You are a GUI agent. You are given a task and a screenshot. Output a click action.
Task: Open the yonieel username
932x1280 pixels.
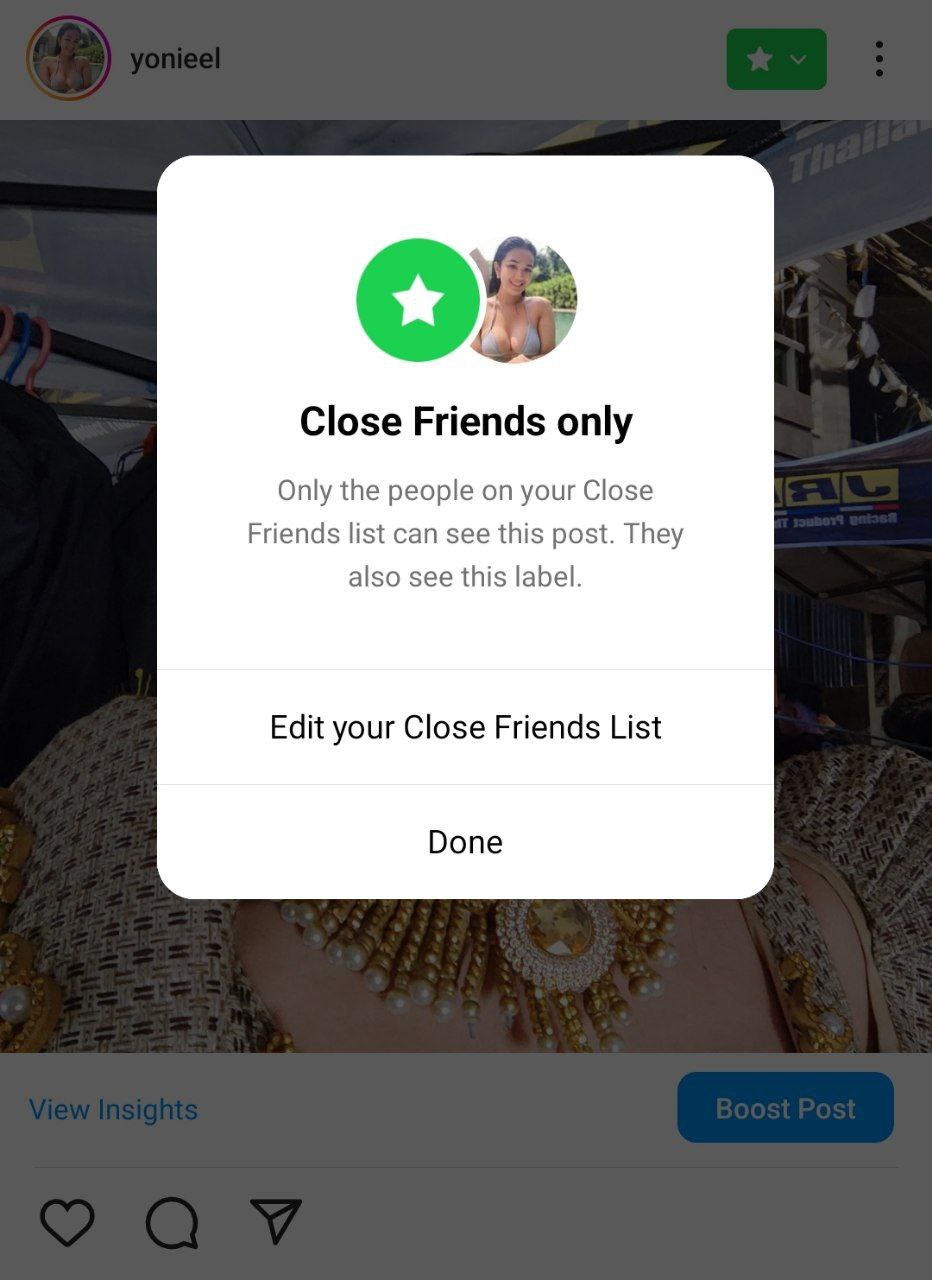(175, 59)
